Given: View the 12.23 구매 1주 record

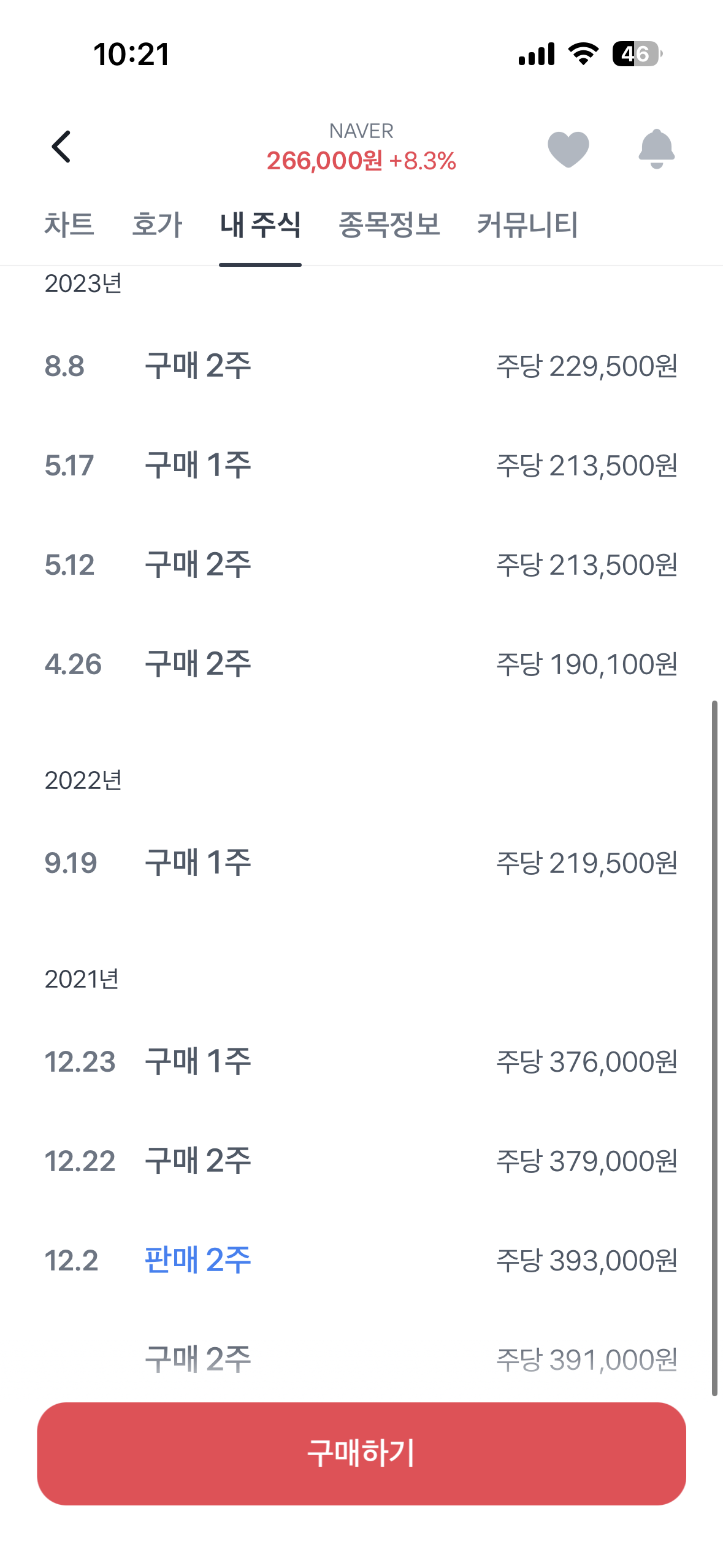Looking at the screenshot, I should pos(361,1062).
